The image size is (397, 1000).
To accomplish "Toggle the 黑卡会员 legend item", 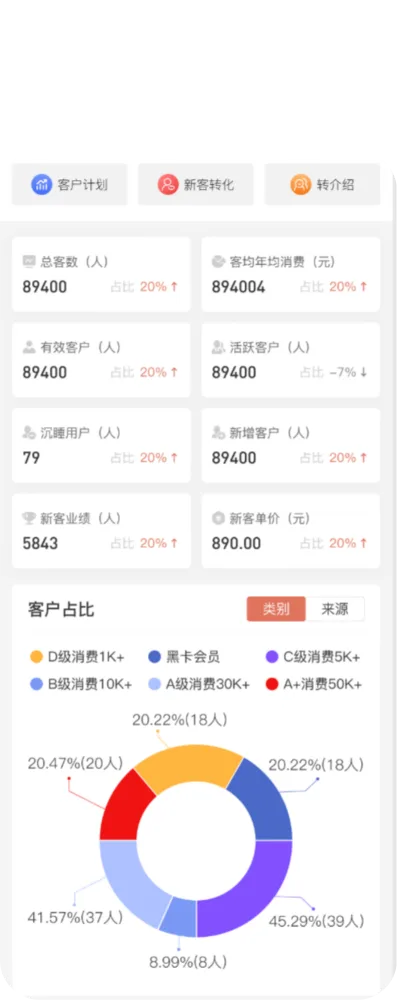I will pyautogui.click(x=184, y=657).
